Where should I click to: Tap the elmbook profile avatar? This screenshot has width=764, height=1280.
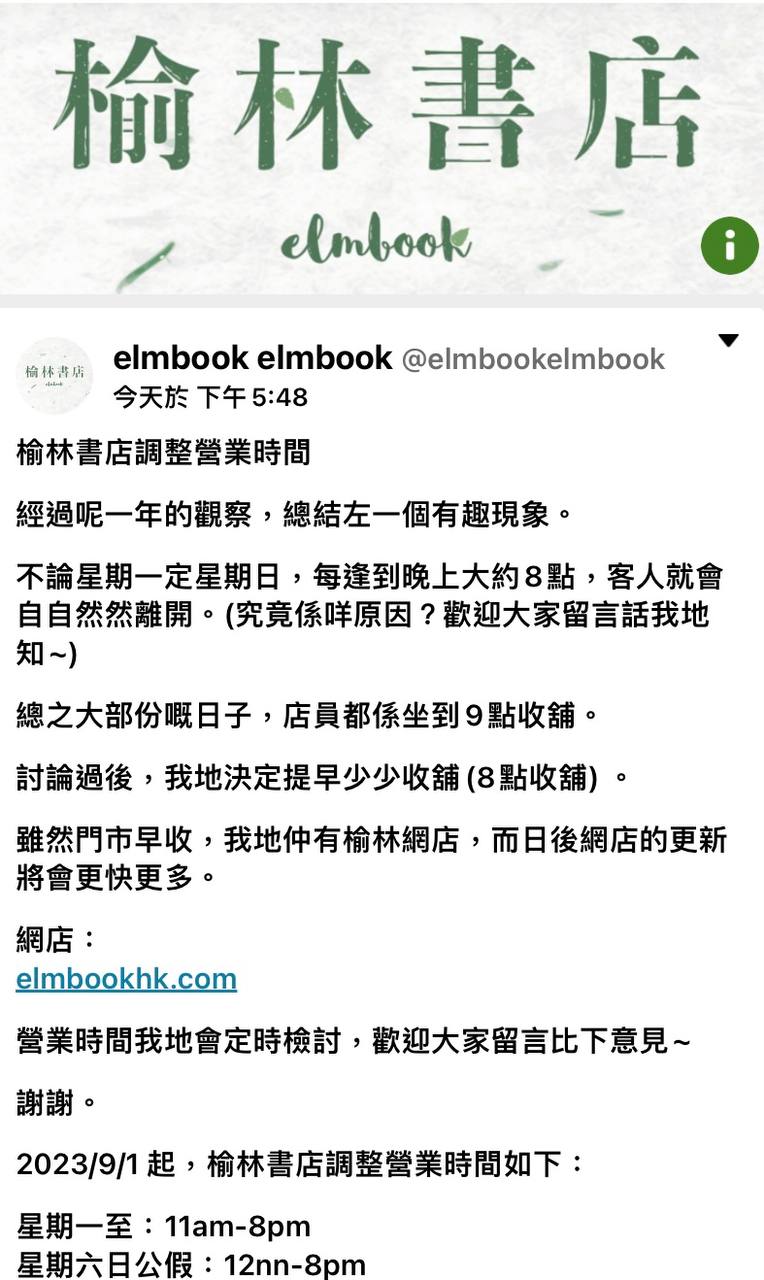54,374
